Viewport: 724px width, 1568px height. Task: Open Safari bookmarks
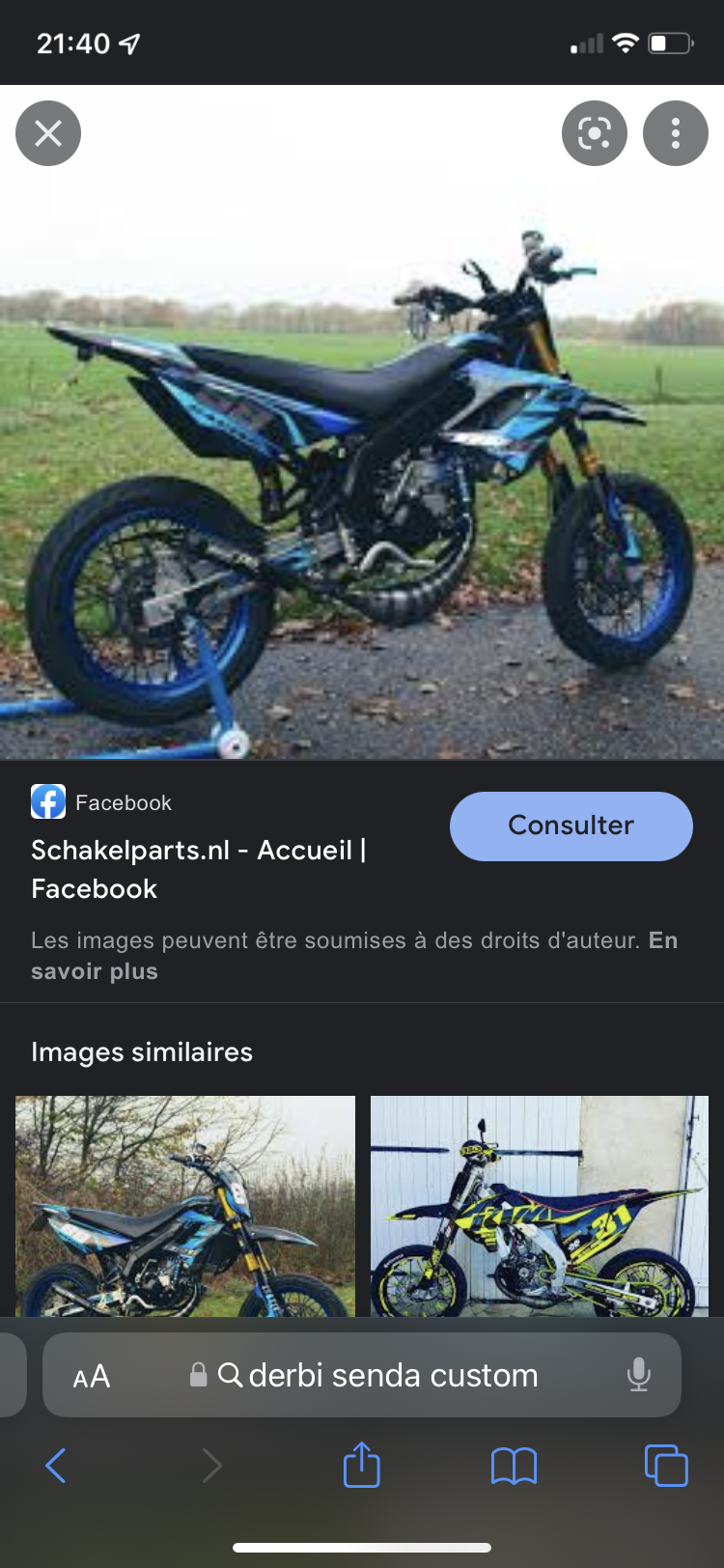514,1466
